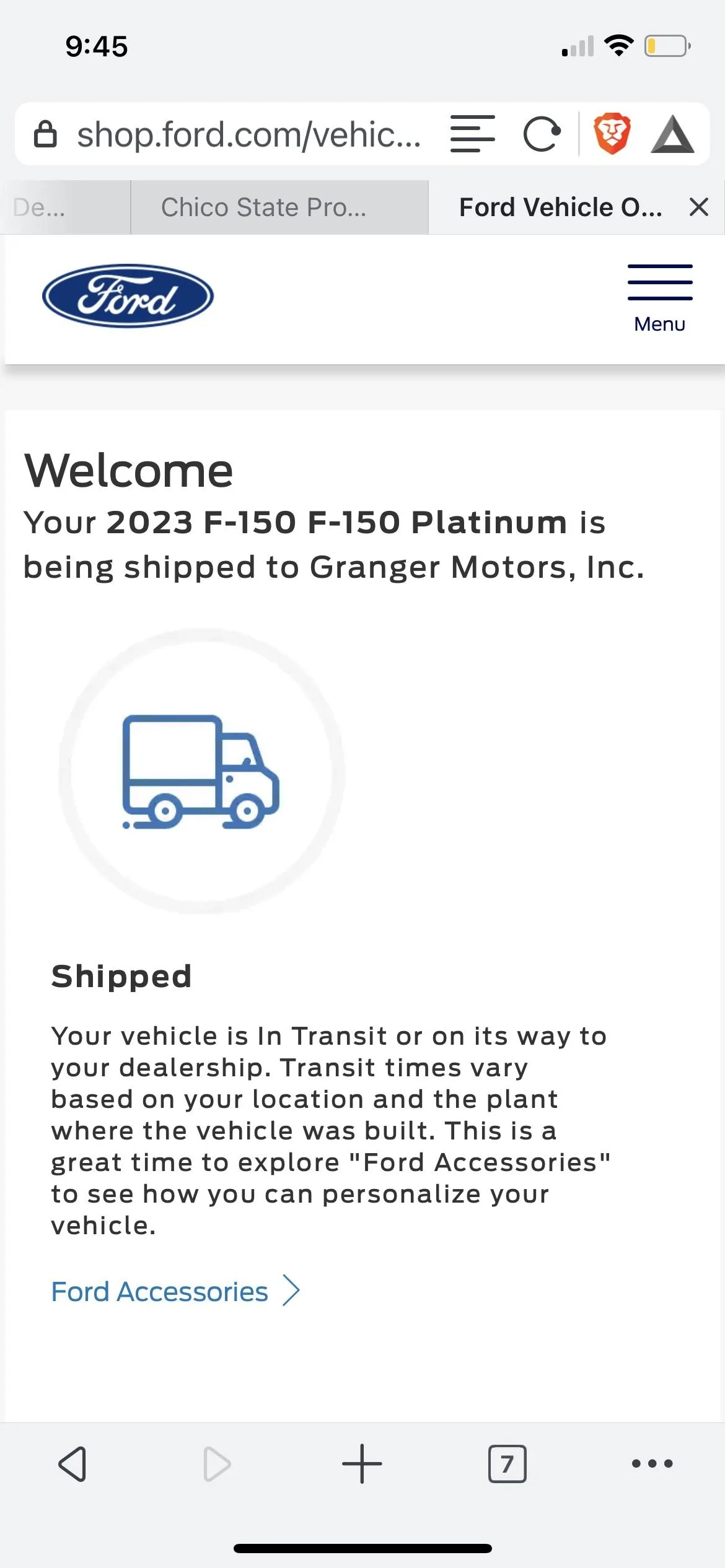Screen dimensions: 725x1568
Task: Switch to the Chico State Pro tab
Action: 263,207
